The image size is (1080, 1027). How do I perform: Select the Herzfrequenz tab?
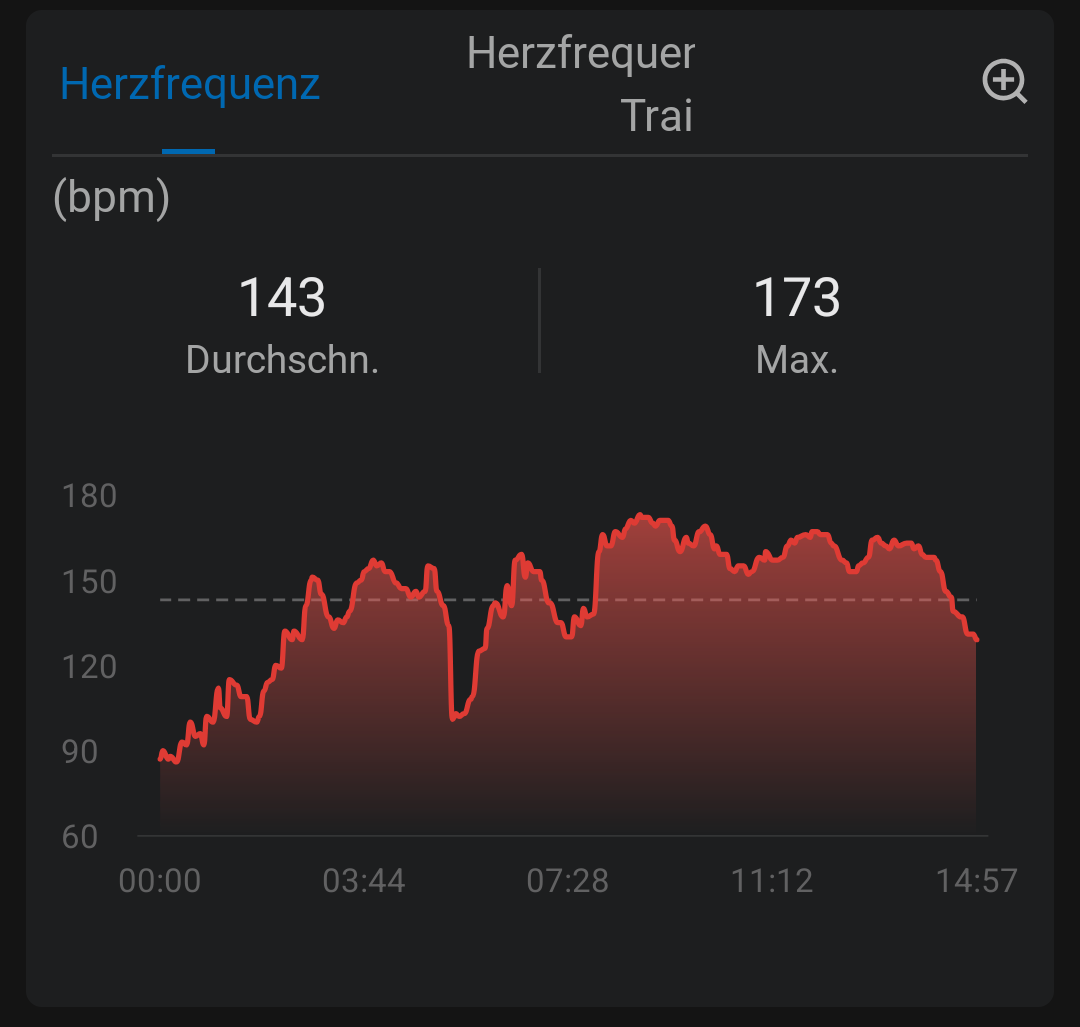point(190,84)
